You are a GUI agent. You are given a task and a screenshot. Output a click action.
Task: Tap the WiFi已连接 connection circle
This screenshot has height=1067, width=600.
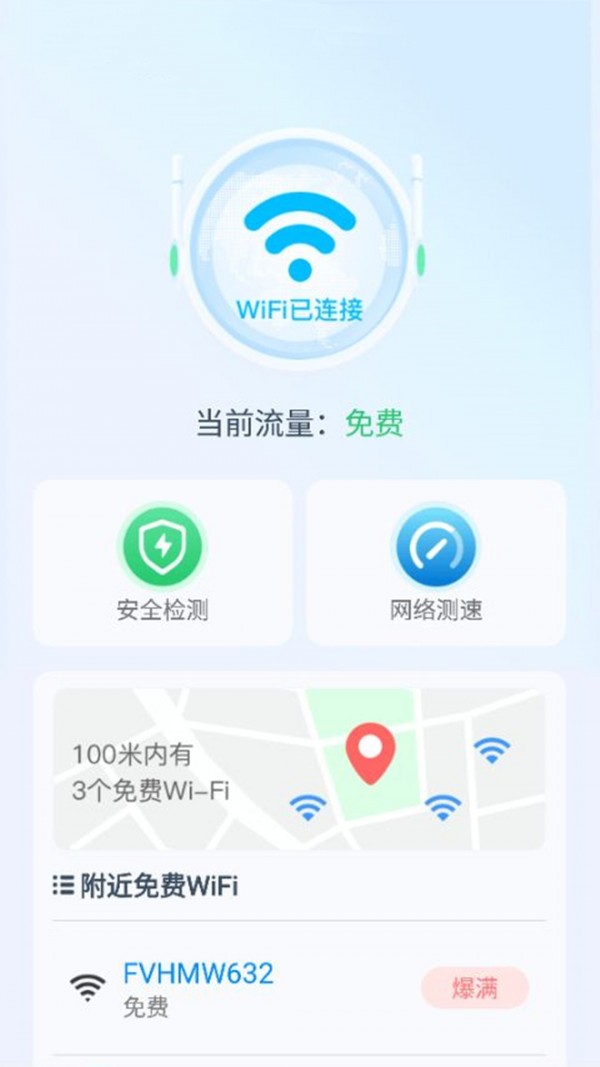click(299, 250)
